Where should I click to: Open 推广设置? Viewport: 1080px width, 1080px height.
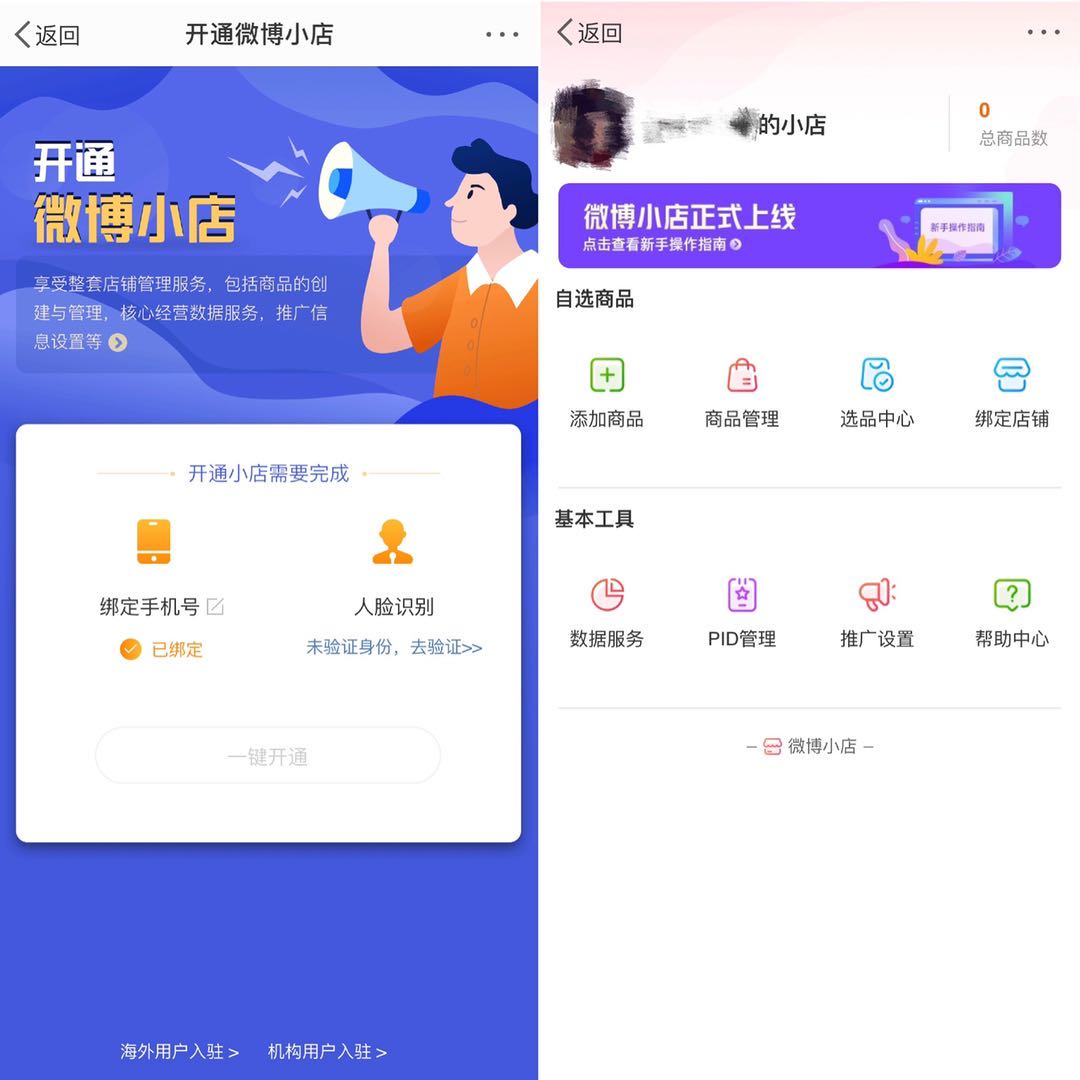876,612
